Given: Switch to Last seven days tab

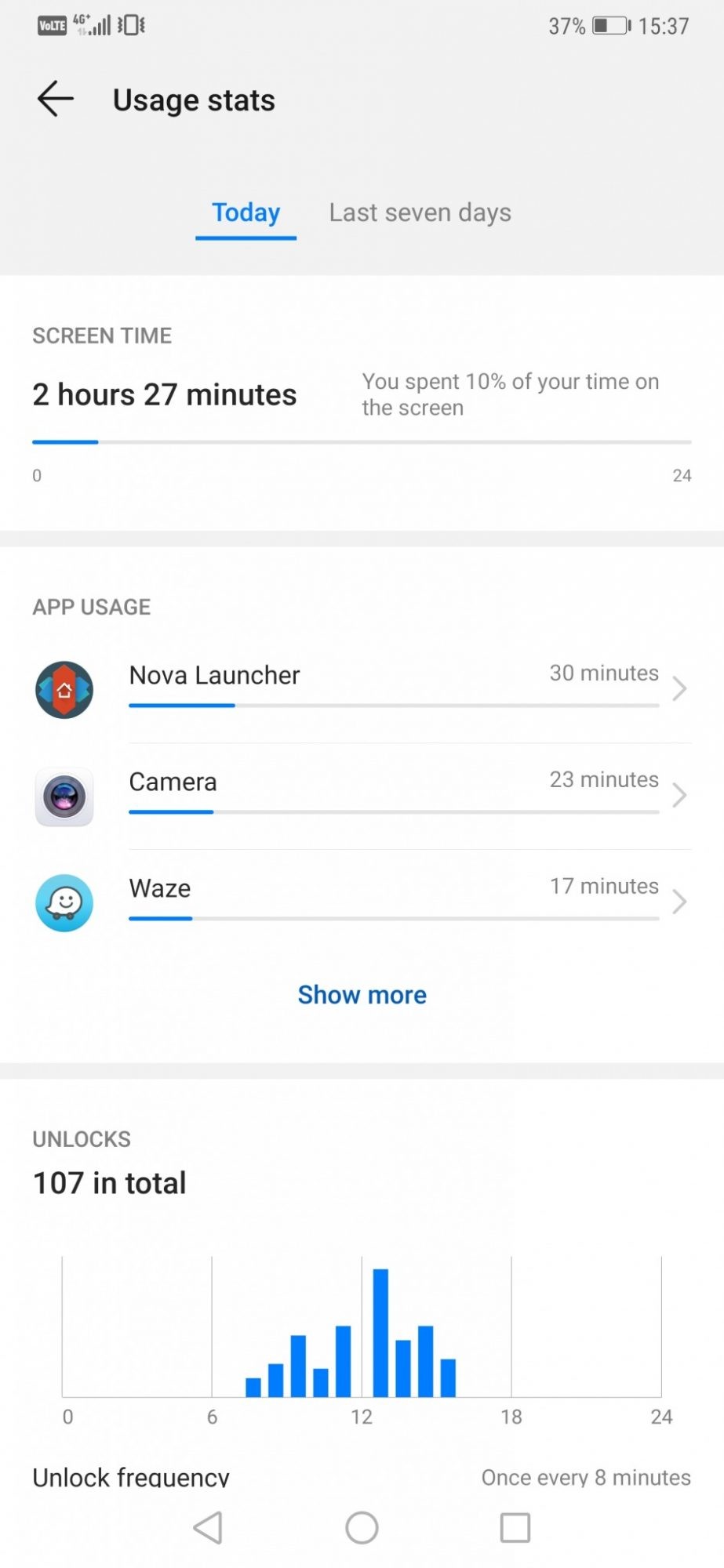Looking at the screenshot, I should [x=420, y=212].
